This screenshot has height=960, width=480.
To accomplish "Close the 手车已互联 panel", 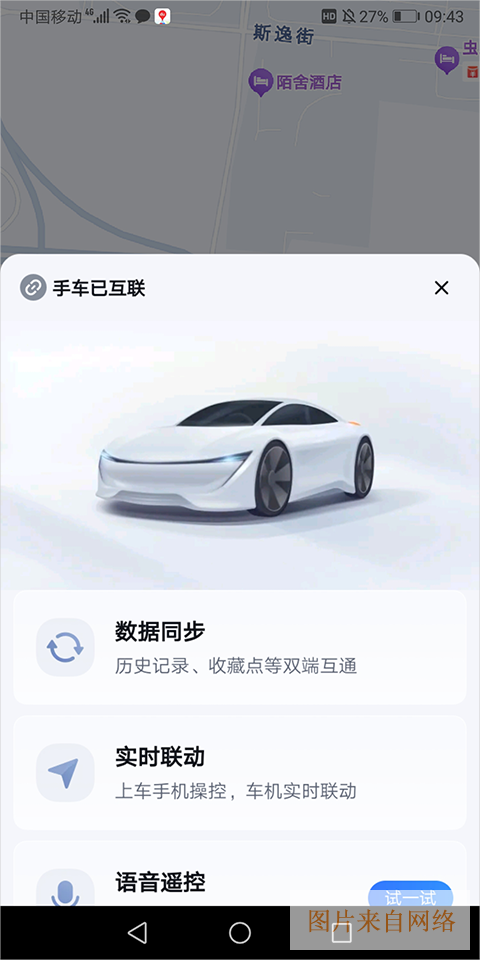I will [441, 288].
